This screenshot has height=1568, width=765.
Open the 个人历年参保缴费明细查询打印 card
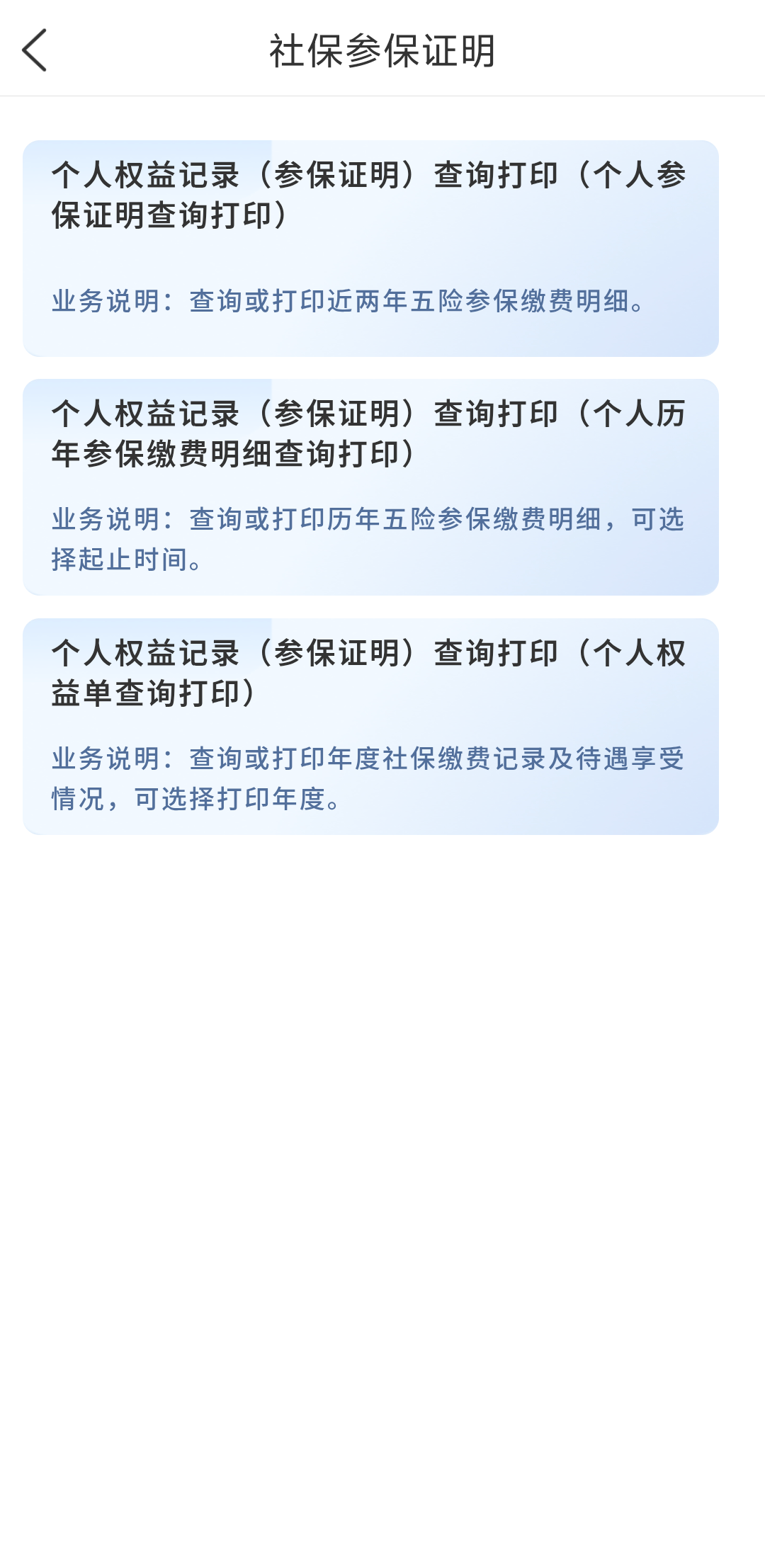[x=370, y=487]
